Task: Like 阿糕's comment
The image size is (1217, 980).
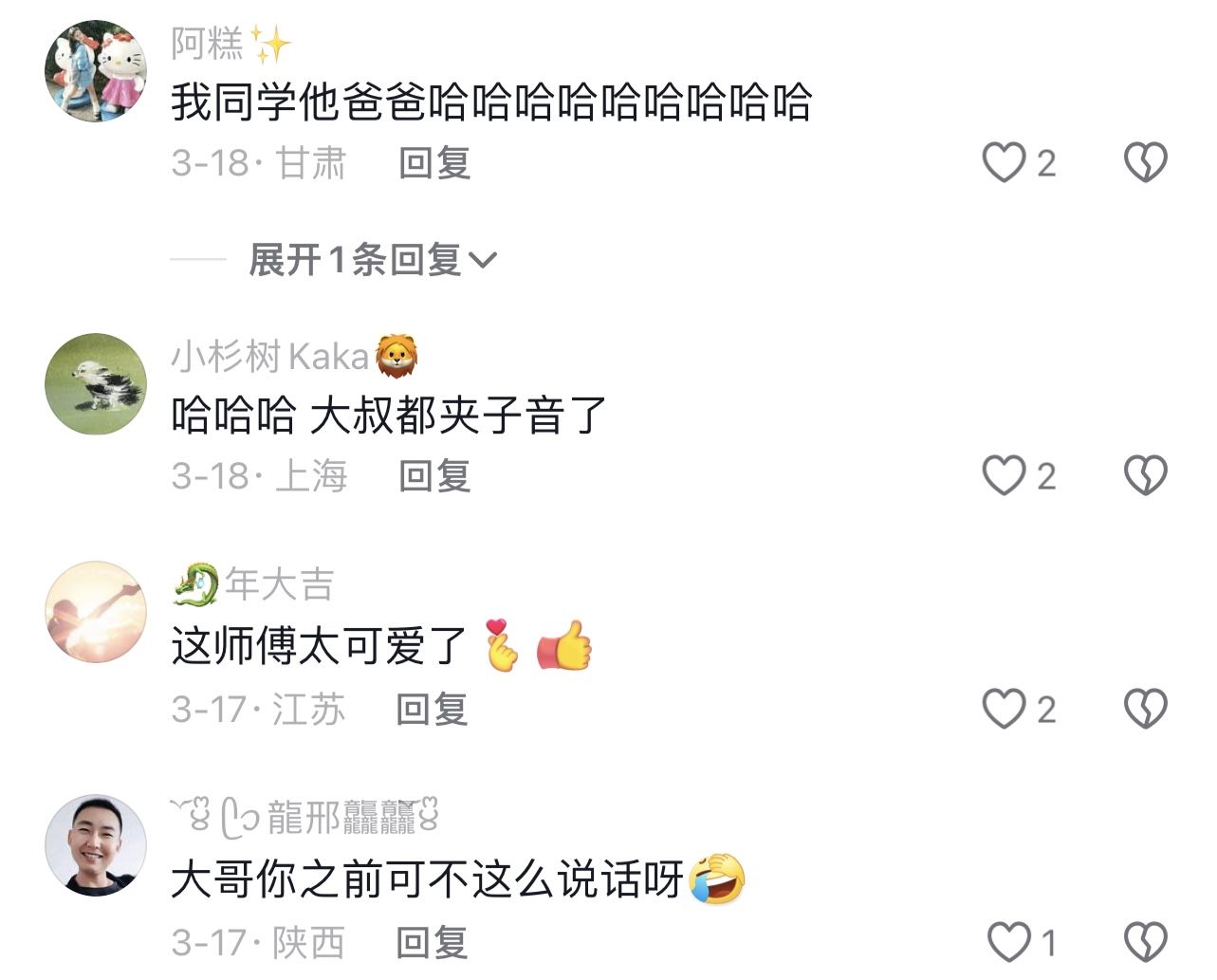Action: click(x=1004, y=162)
